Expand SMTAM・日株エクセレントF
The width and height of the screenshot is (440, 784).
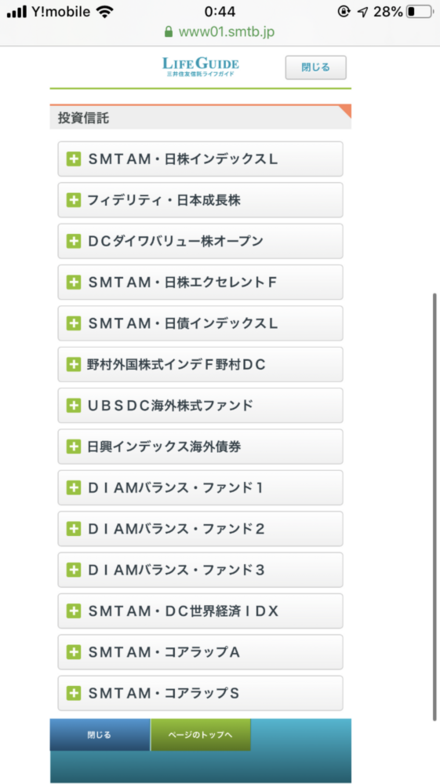pyautogui.click(x=200, y=282)
